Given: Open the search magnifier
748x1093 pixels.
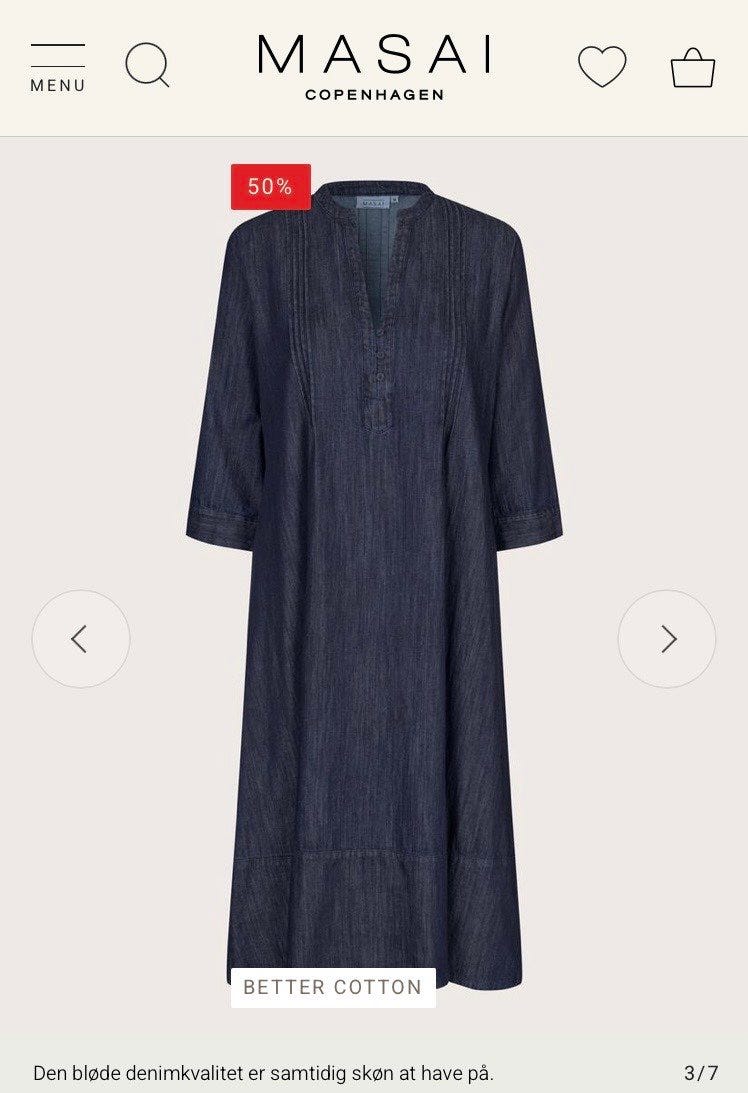Looking at the screenshot, I should 147,66.
